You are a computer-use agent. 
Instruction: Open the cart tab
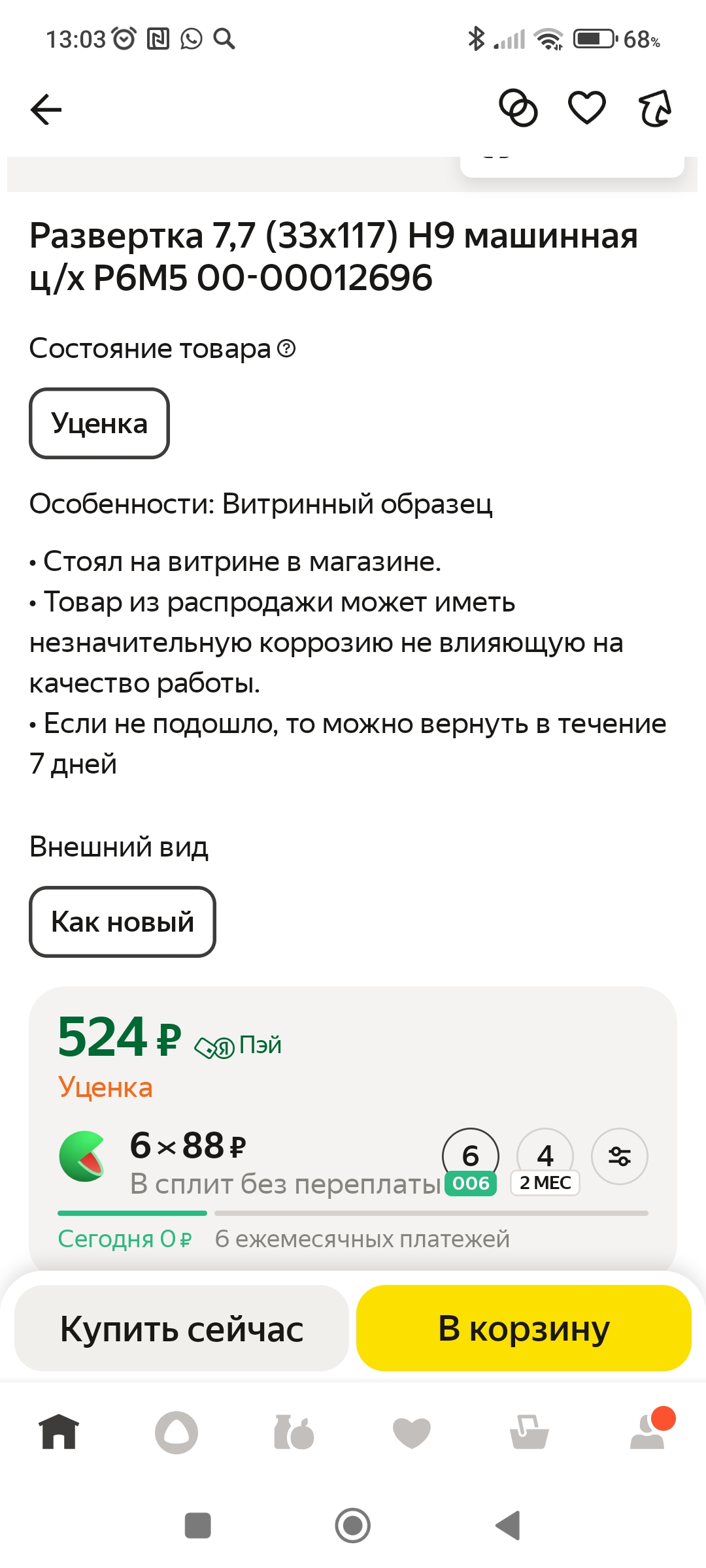click(x=529, y=1432)
